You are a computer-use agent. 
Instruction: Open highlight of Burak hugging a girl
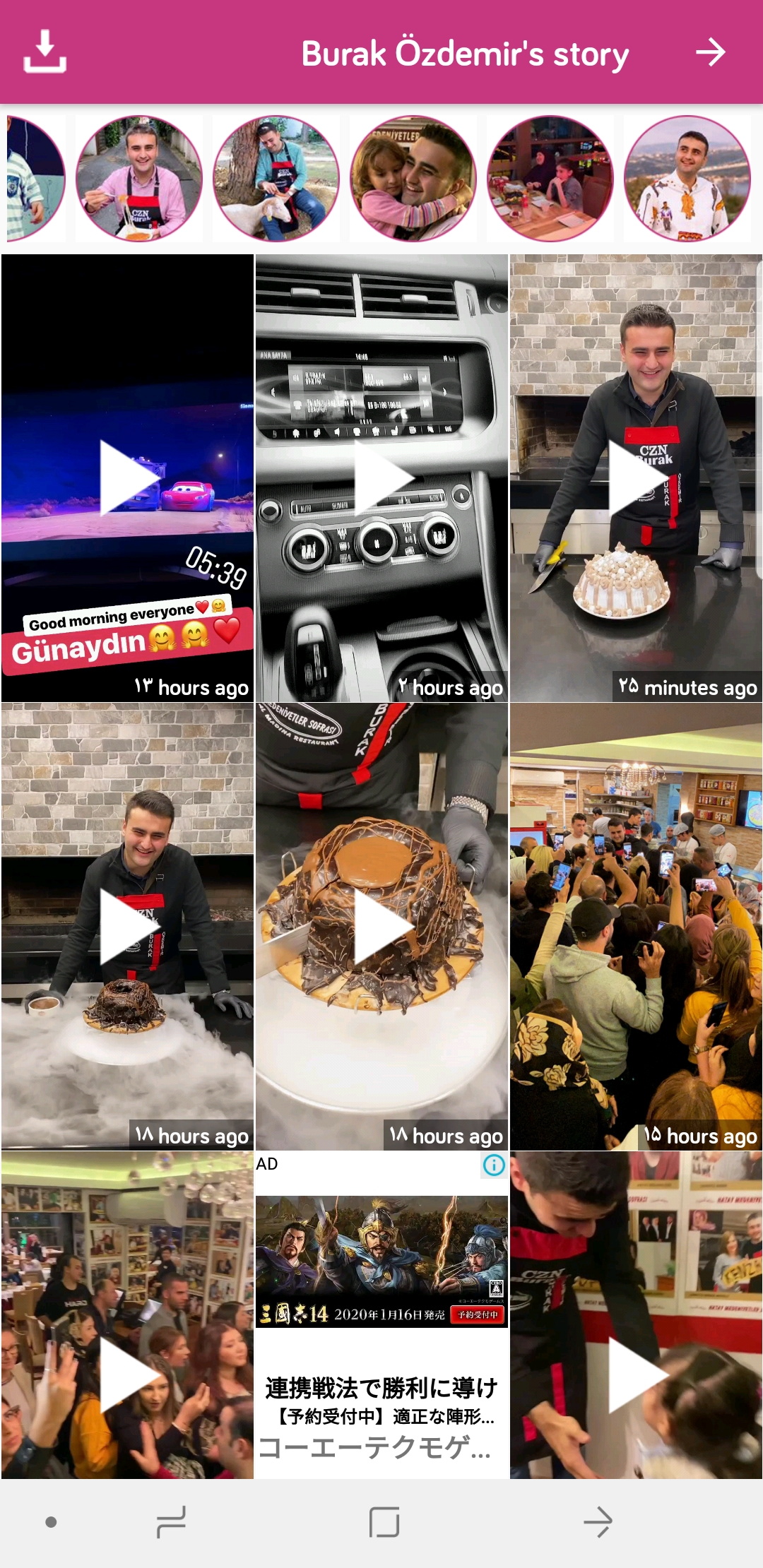(413, 179)
